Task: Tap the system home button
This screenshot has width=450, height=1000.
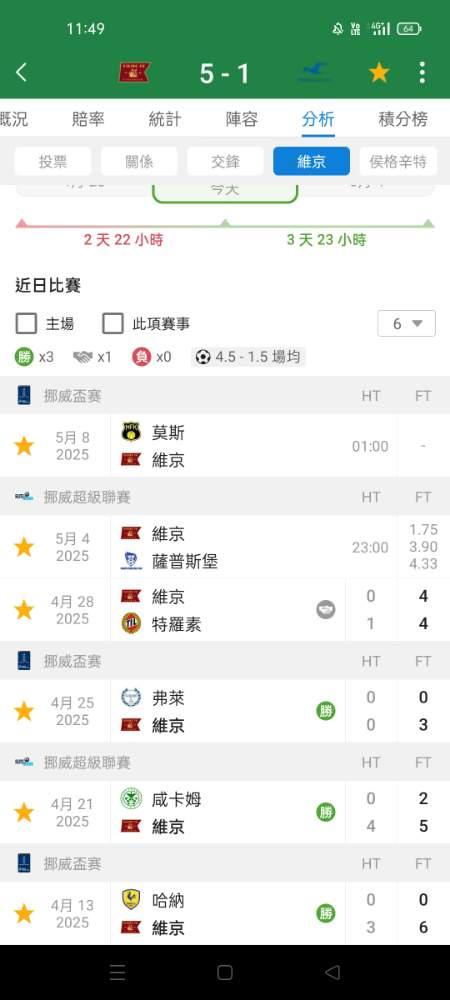Action: [x=224, y=972]
